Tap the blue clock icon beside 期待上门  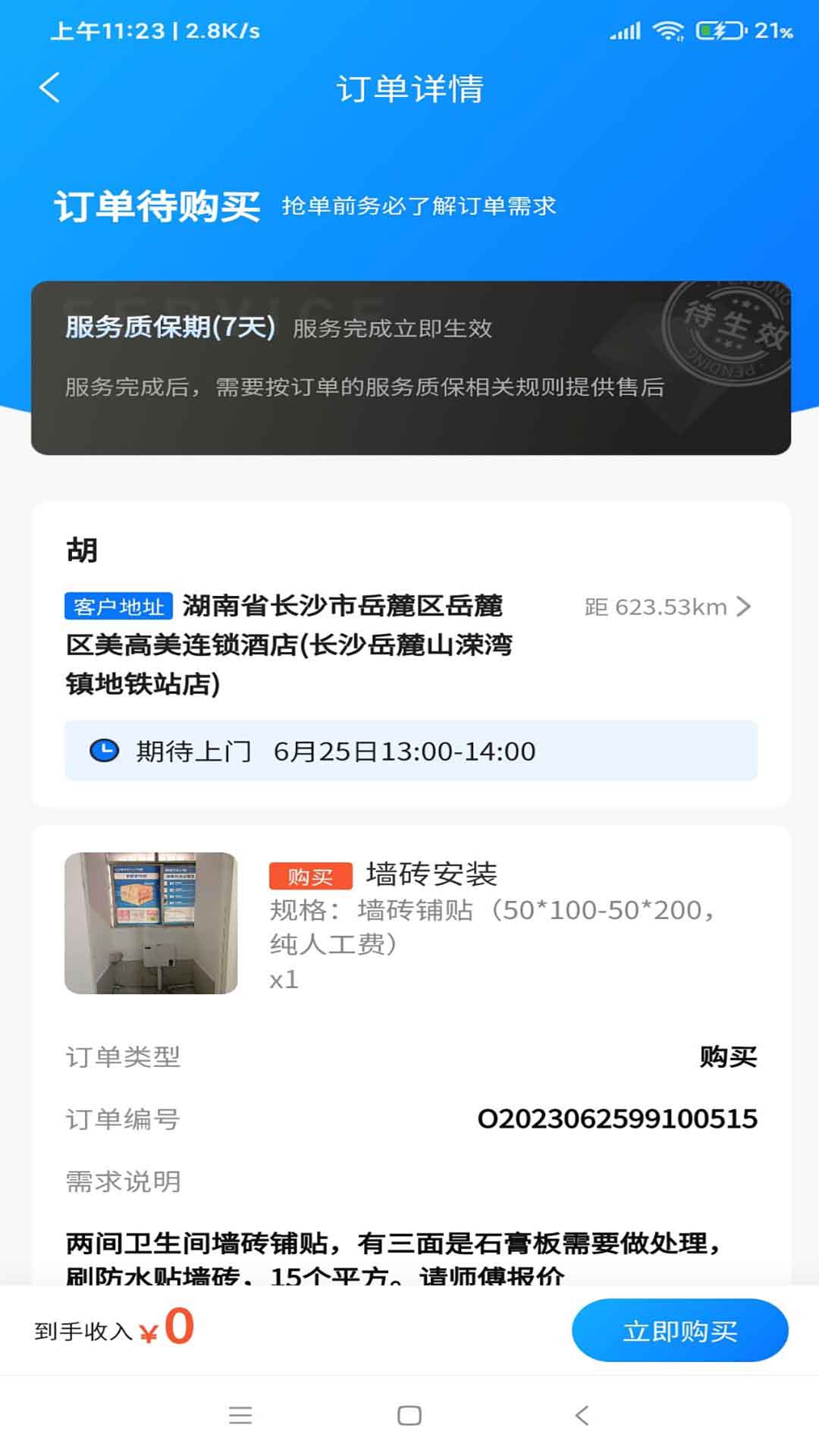click(106, 752)
